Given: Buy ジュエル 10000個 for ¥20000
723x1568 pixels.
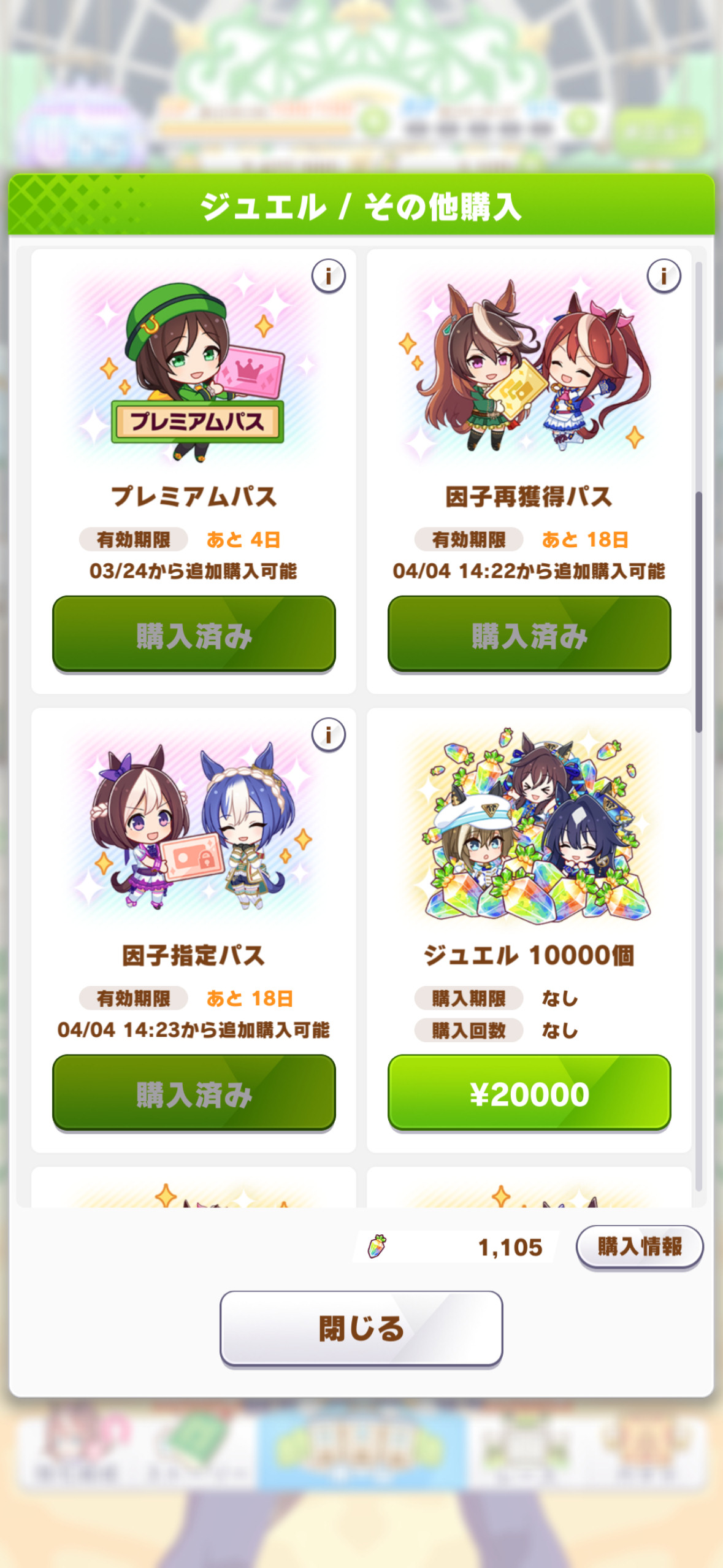Looking at the screenshot, I should (529, 1093).
